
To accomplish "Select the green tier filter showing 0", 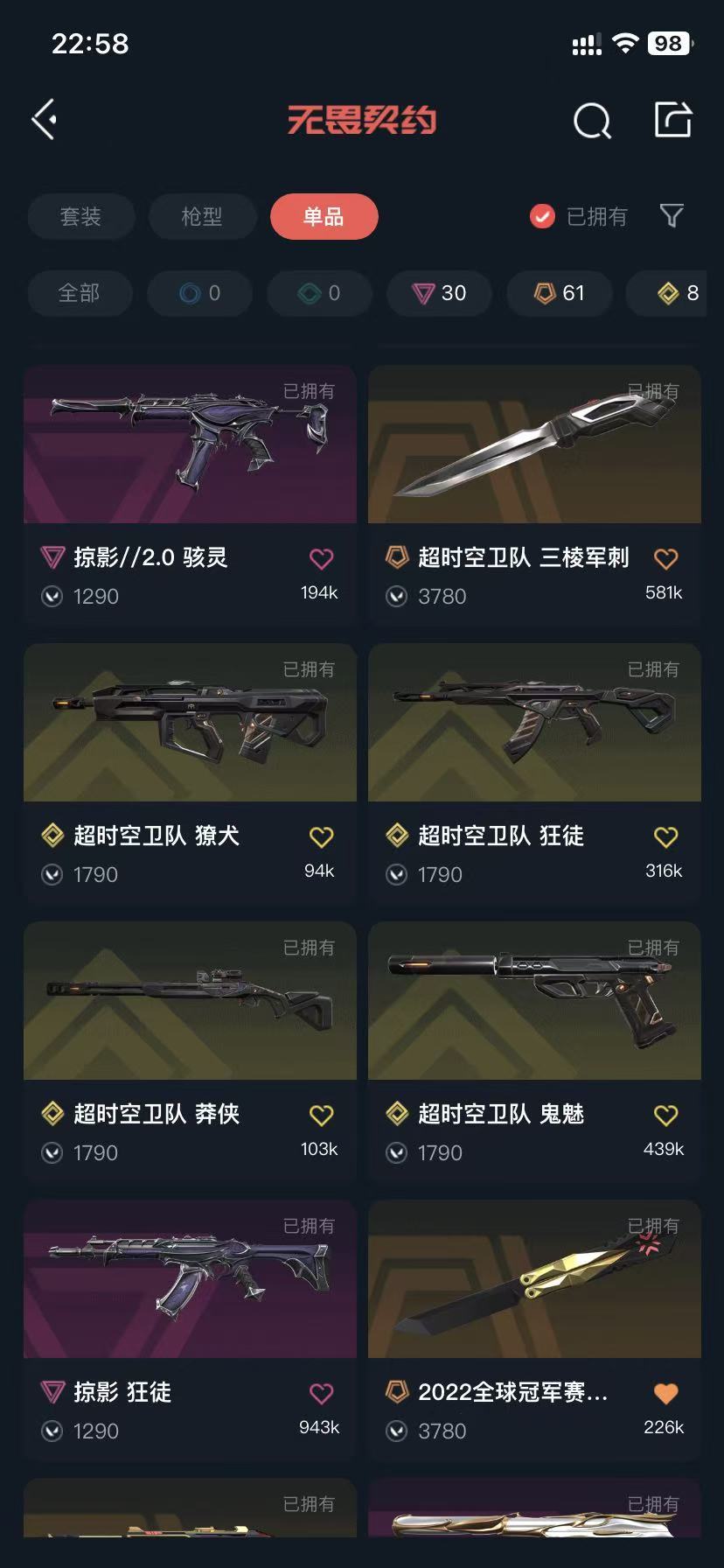I will point(320,293).
